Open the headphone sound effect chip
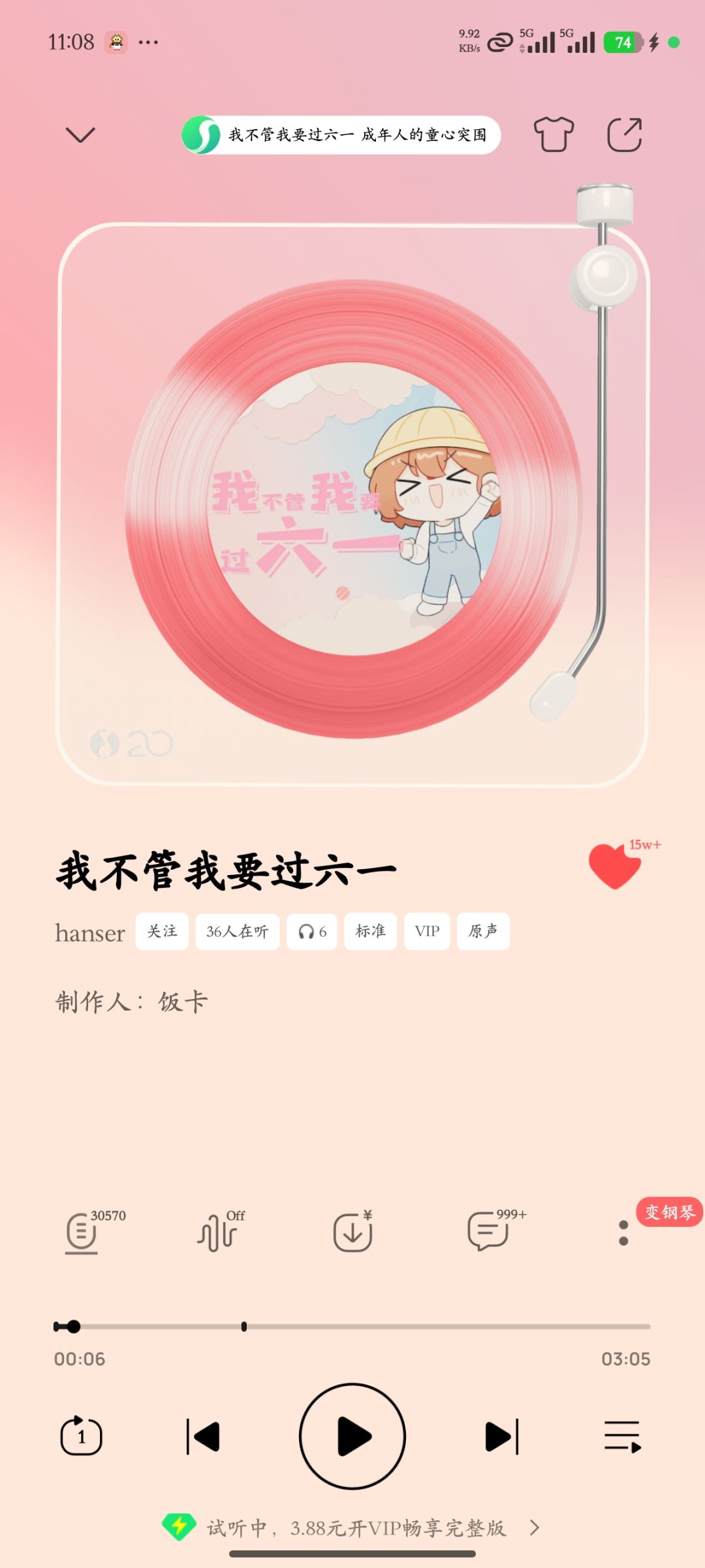 click(312, 931)
